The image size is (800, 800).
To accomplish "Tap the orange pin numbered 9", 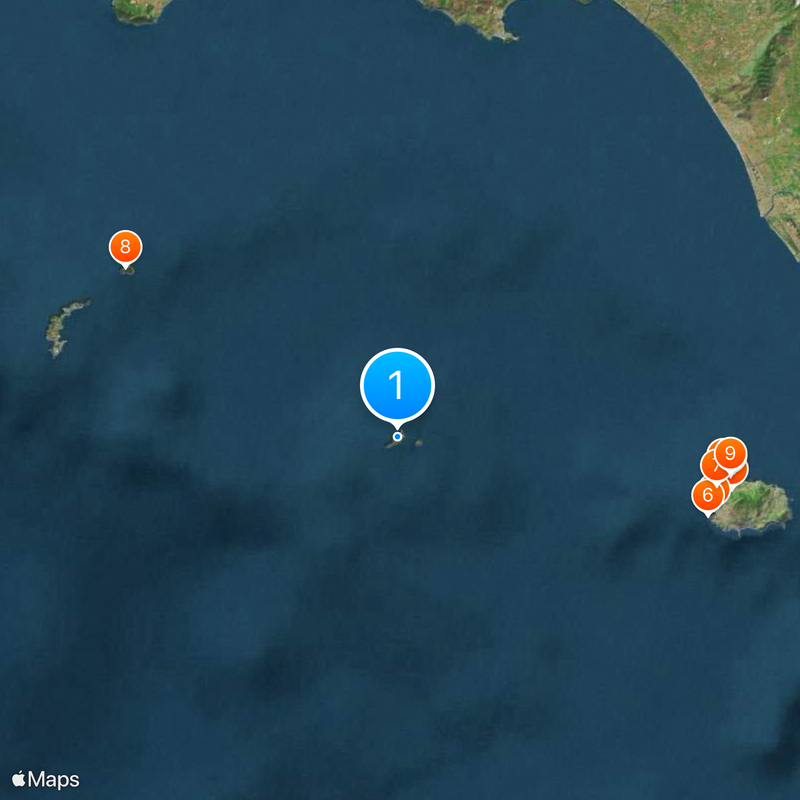I will tap(731, 454).
